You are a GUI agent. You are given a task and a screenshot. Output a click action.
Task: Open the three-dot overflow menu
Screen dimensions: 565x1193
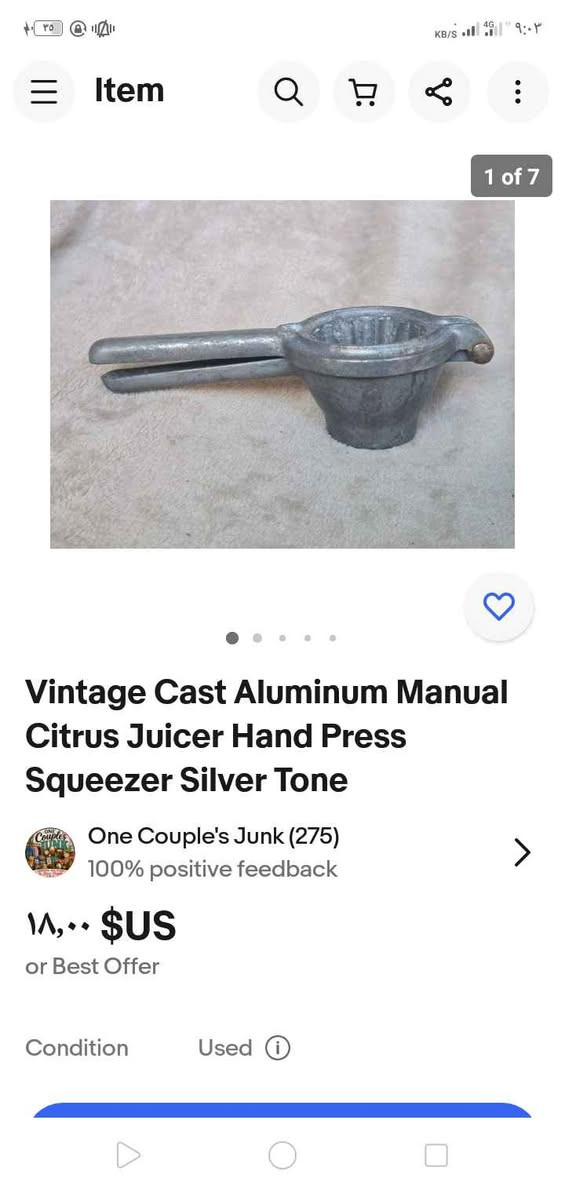[x=517, y=92]
